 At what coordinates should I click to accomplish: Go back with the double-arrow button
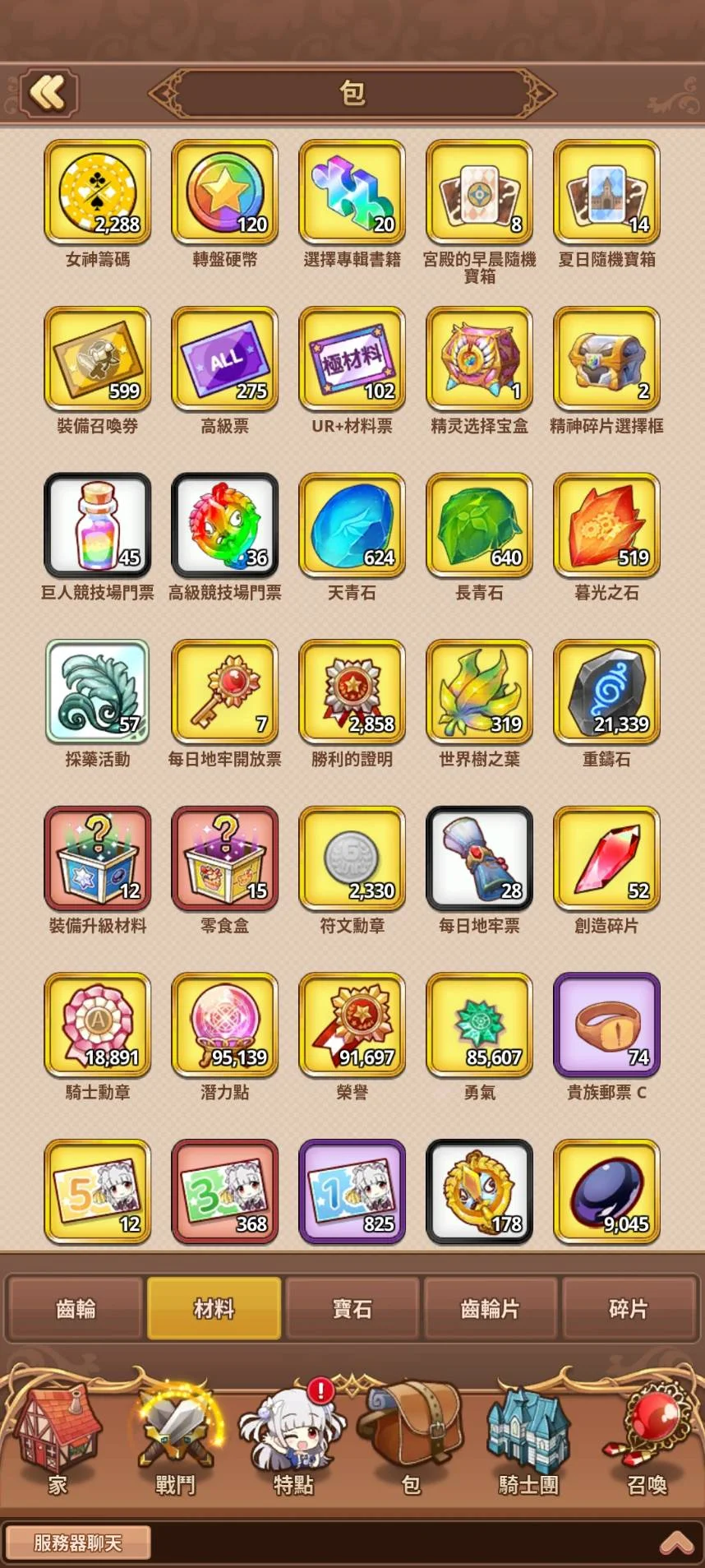coord(48,92)
